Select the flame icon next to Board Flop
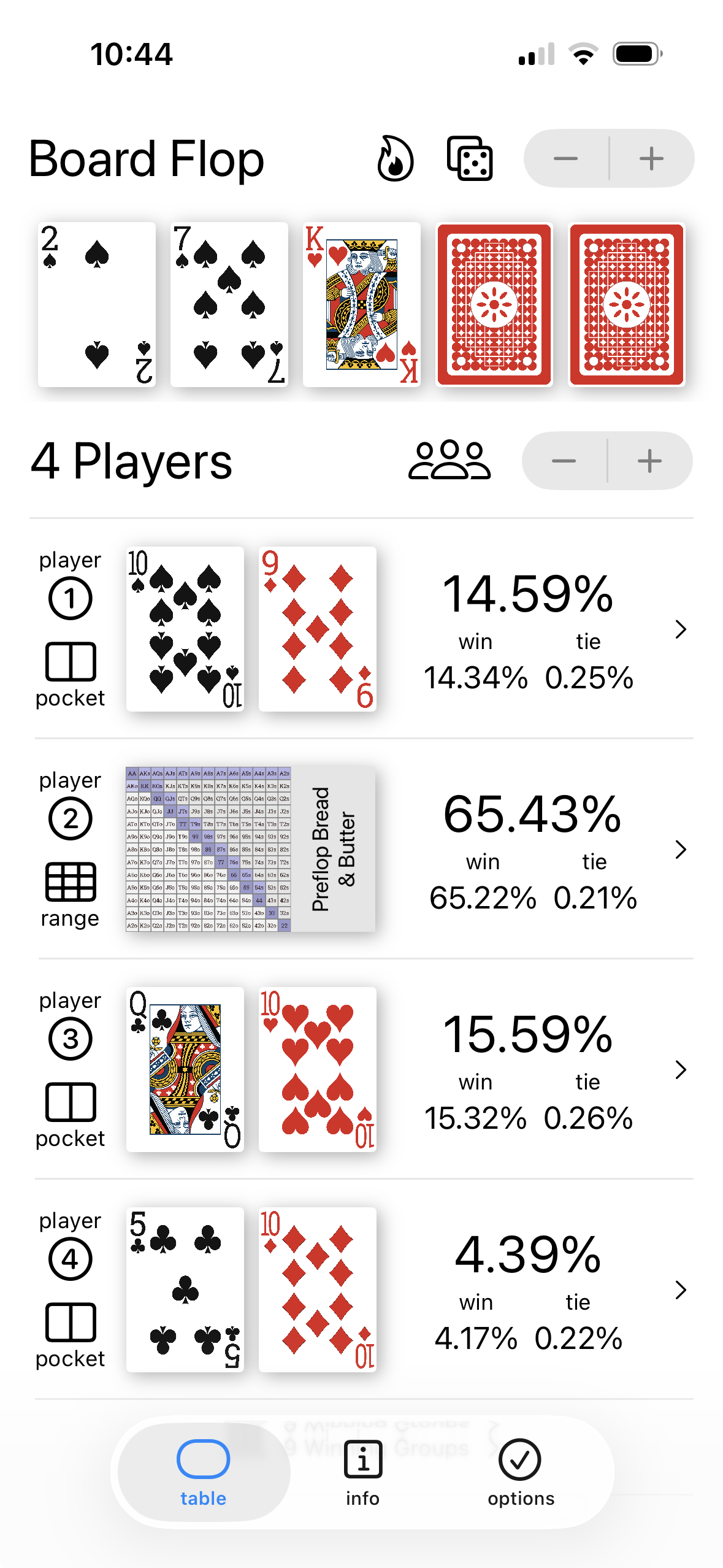 [x=396, y=159]
